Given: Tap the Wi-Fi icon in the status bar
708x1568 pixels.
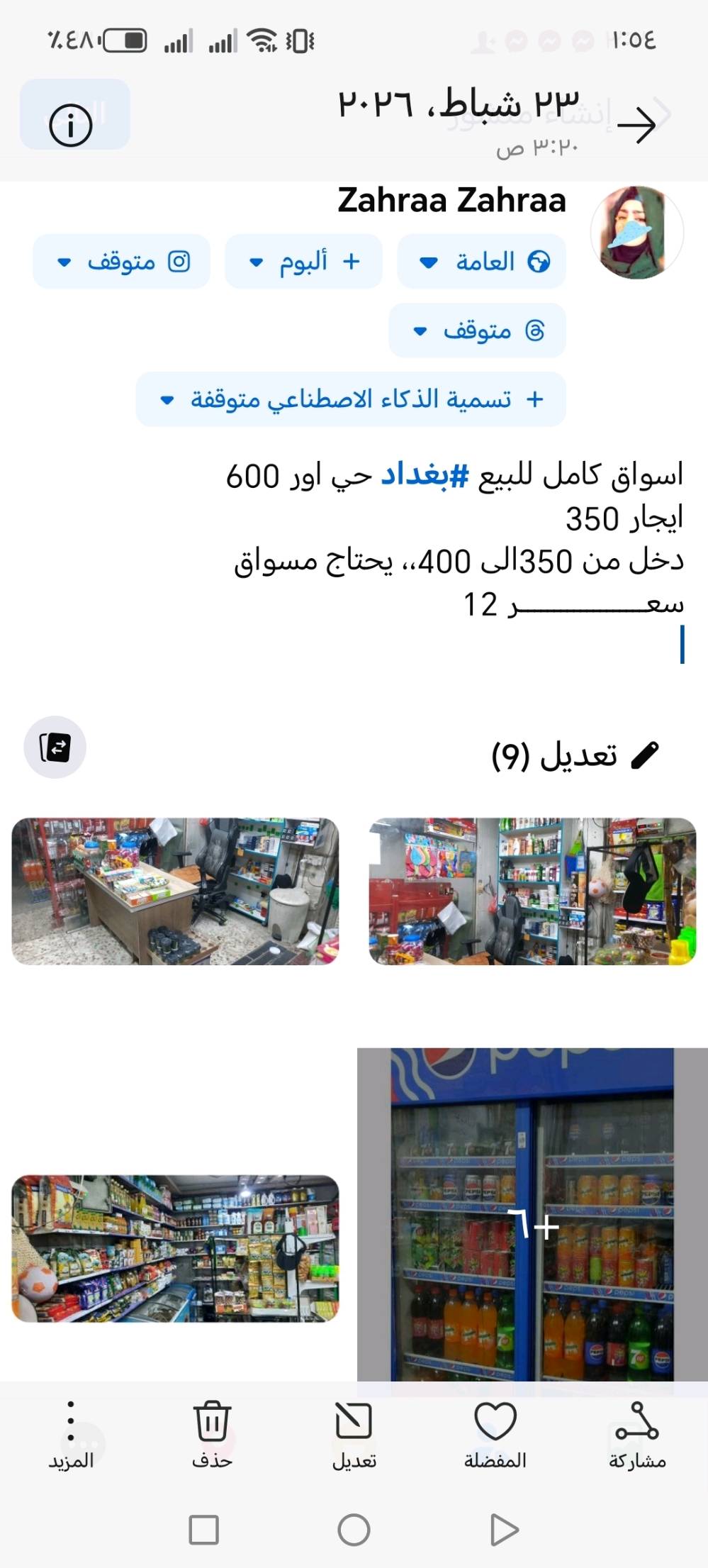Looking at the screenshot, I should click(x=264, y=39).
